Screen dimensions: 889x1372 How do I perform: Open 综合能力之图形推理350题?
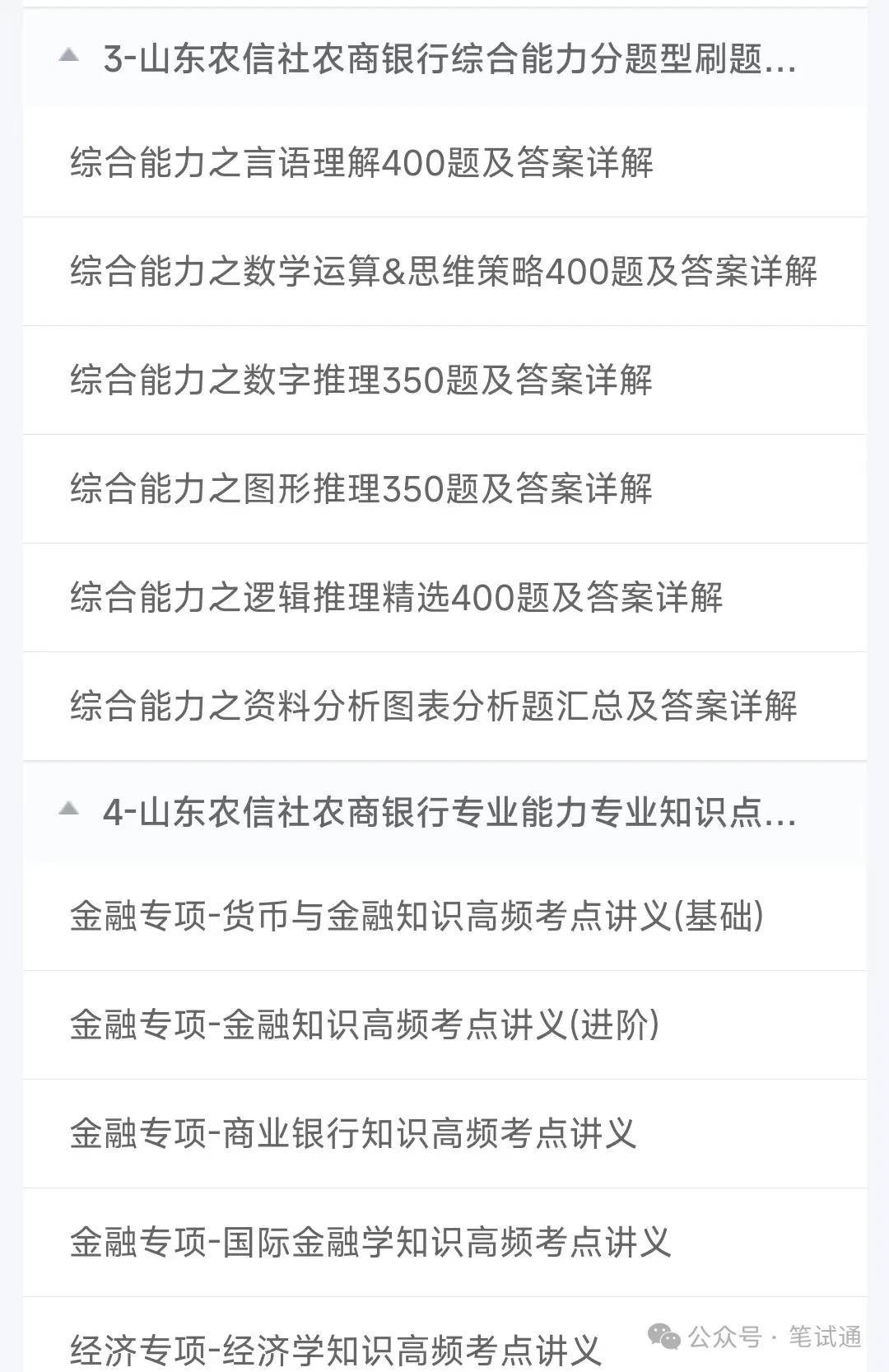pyautogui.click(x=444, y=488)
